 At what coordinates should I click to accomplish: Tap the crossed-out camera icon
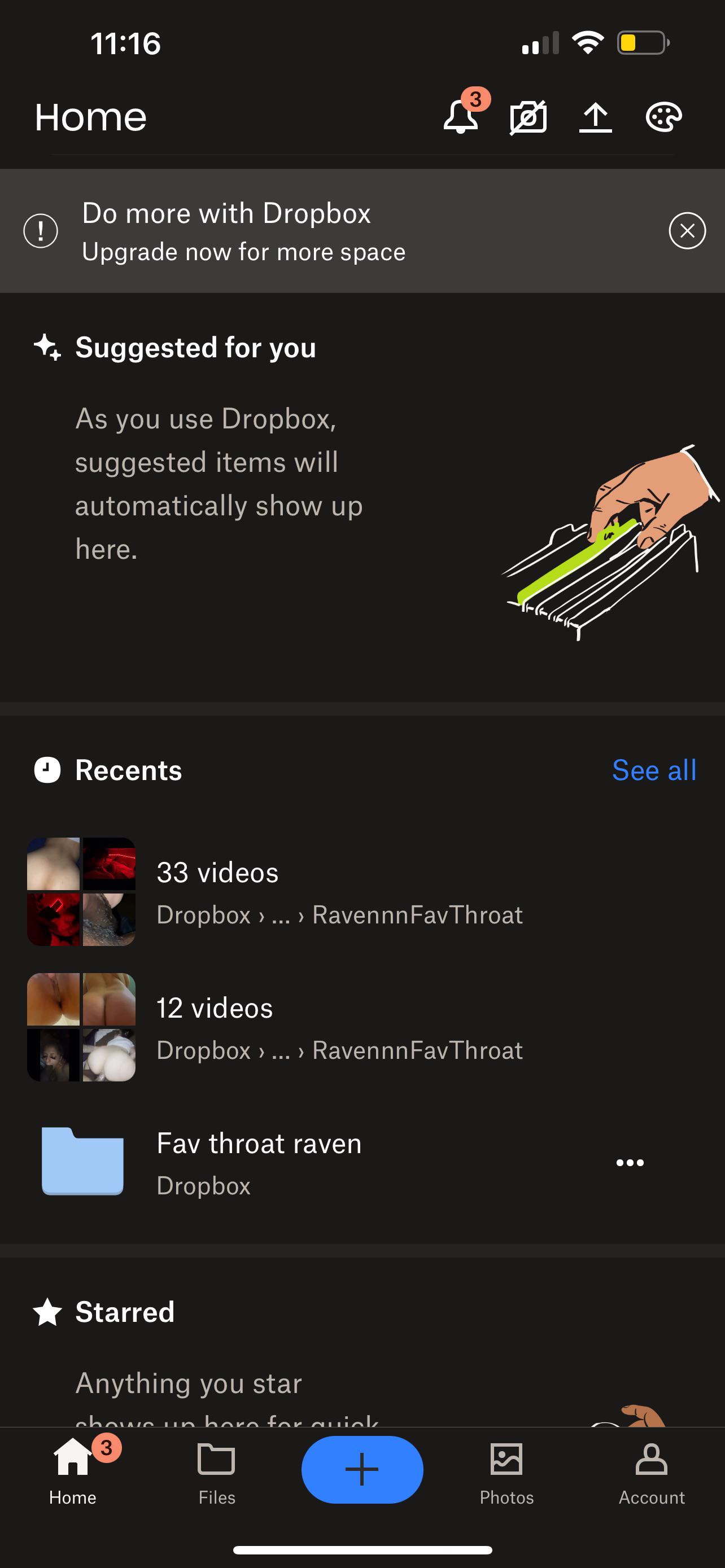point(528,117)
